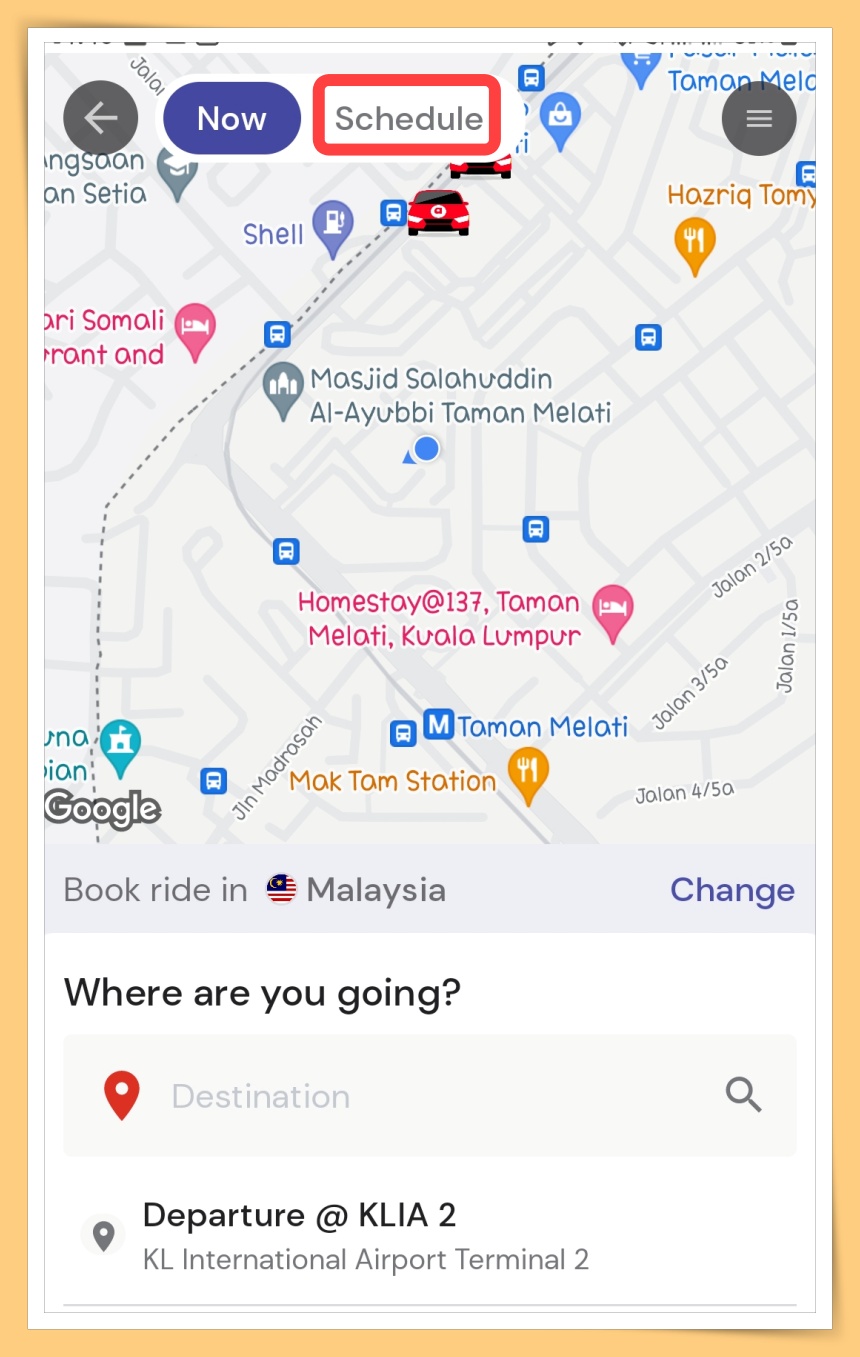
Task: Tap the Destination input field
Action: pyautogui.click(x=420, y=1096)
